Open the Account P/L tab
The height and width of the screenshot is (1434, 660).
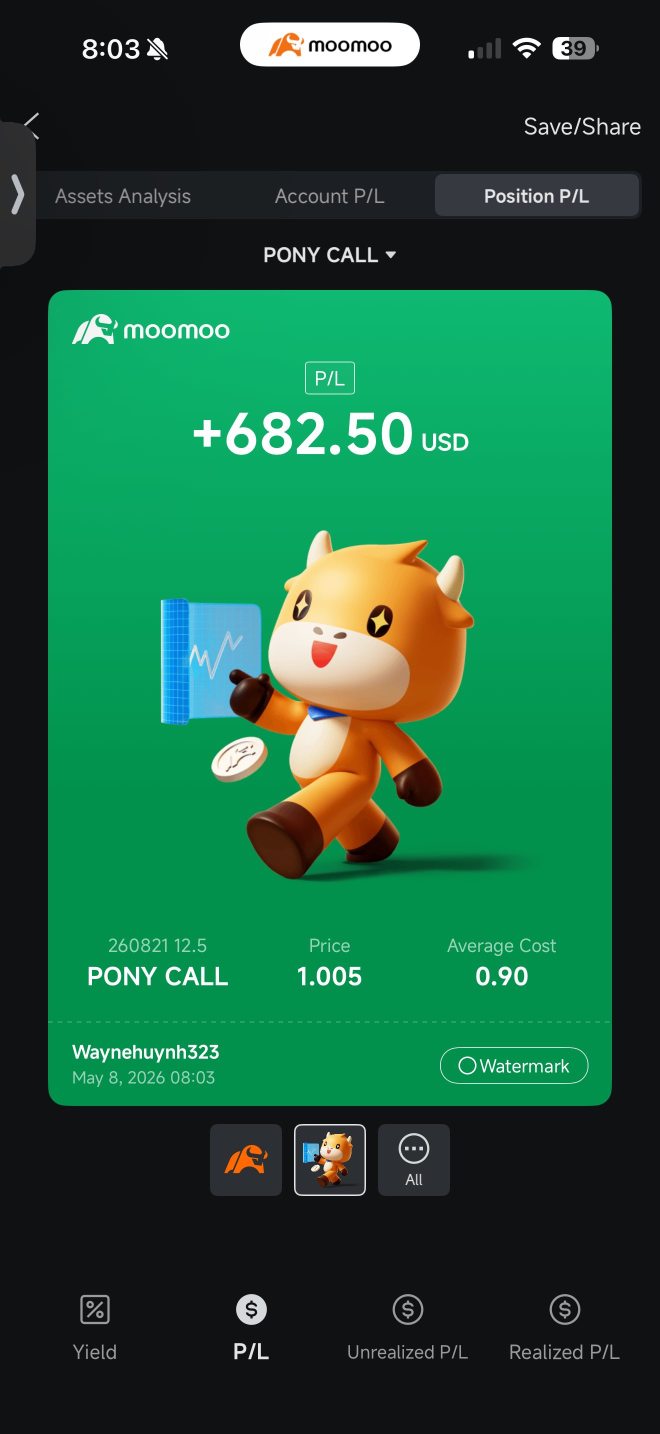330,196
